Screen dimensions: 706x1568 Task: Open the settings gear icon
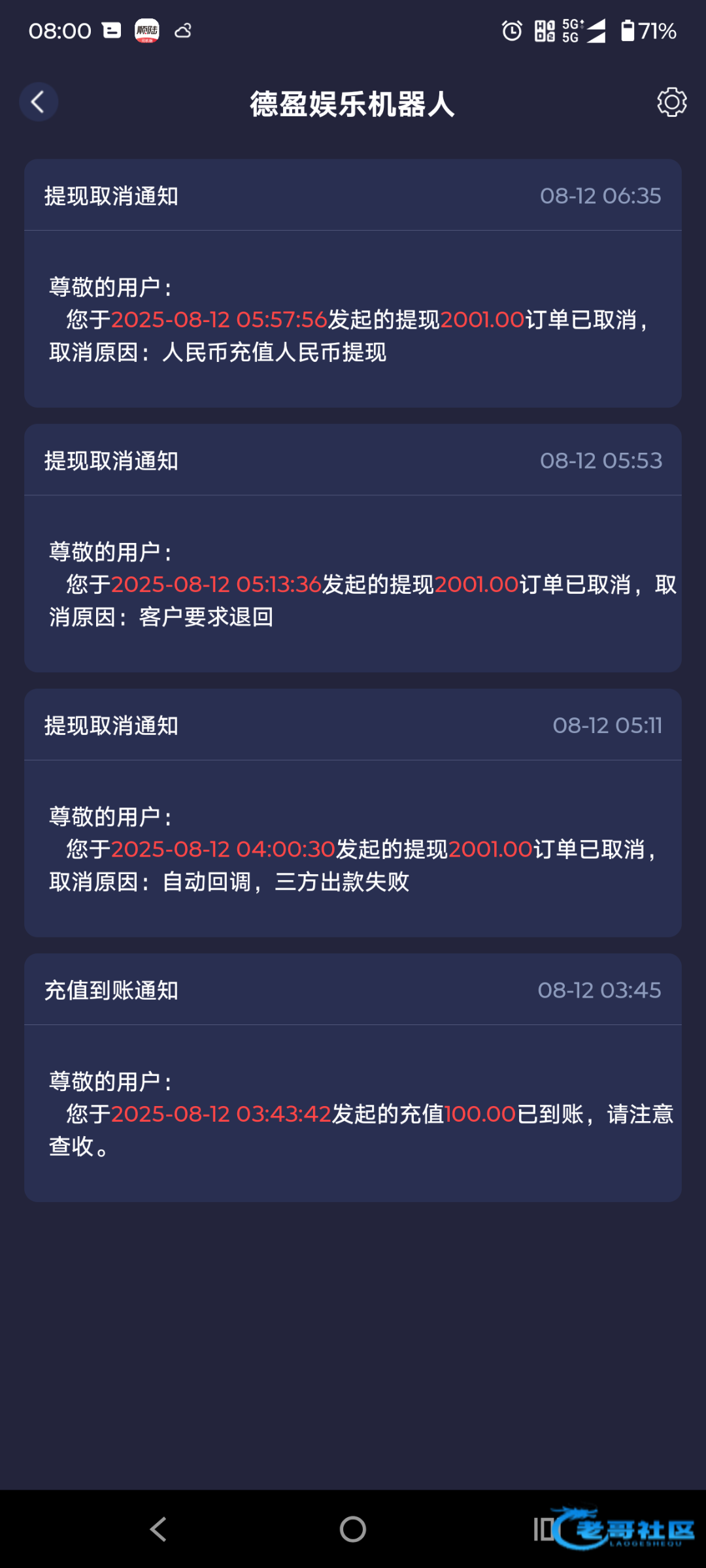click(671, 102)
